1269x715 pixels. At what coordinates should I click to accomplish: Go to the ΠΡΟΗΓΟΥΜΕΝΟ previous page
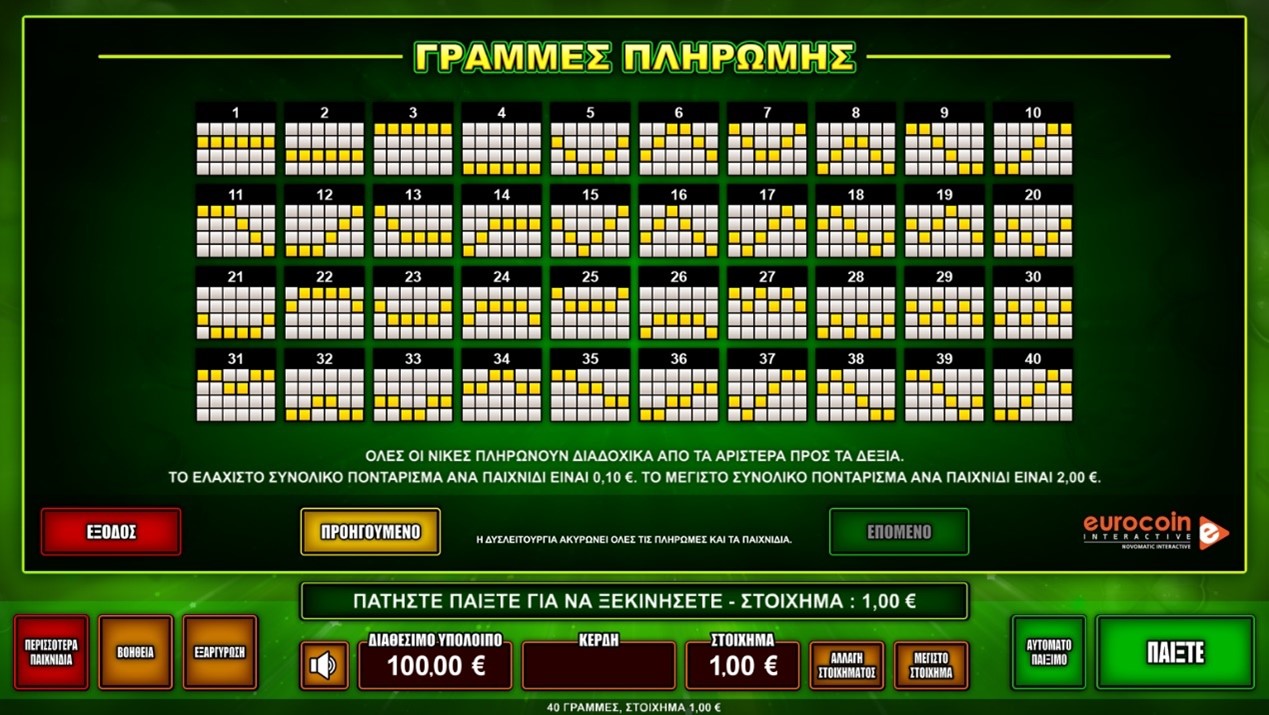(x=370, y=531)
